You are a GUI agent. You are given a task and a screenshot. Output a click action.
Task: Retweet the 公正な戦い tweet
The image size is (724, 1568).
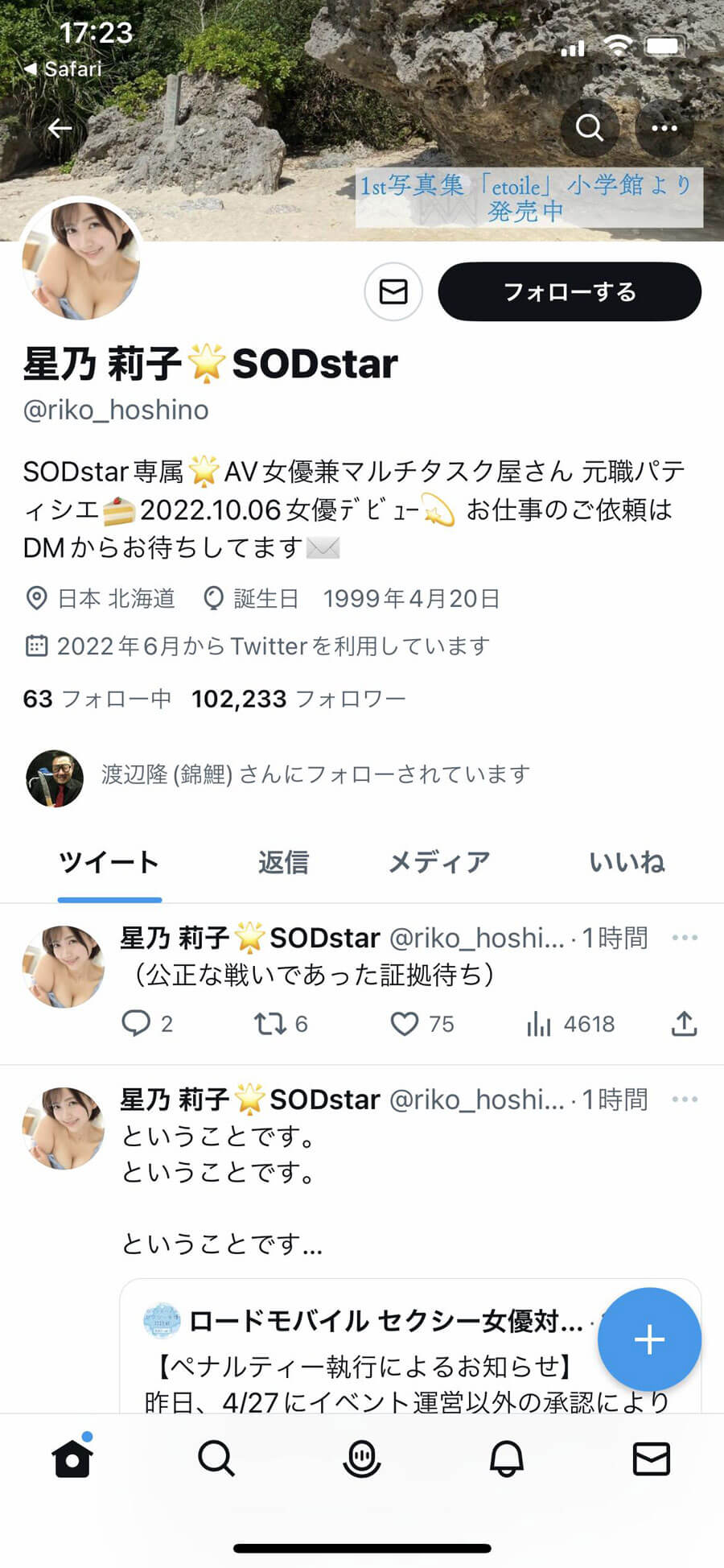(x=281, y=1024)
